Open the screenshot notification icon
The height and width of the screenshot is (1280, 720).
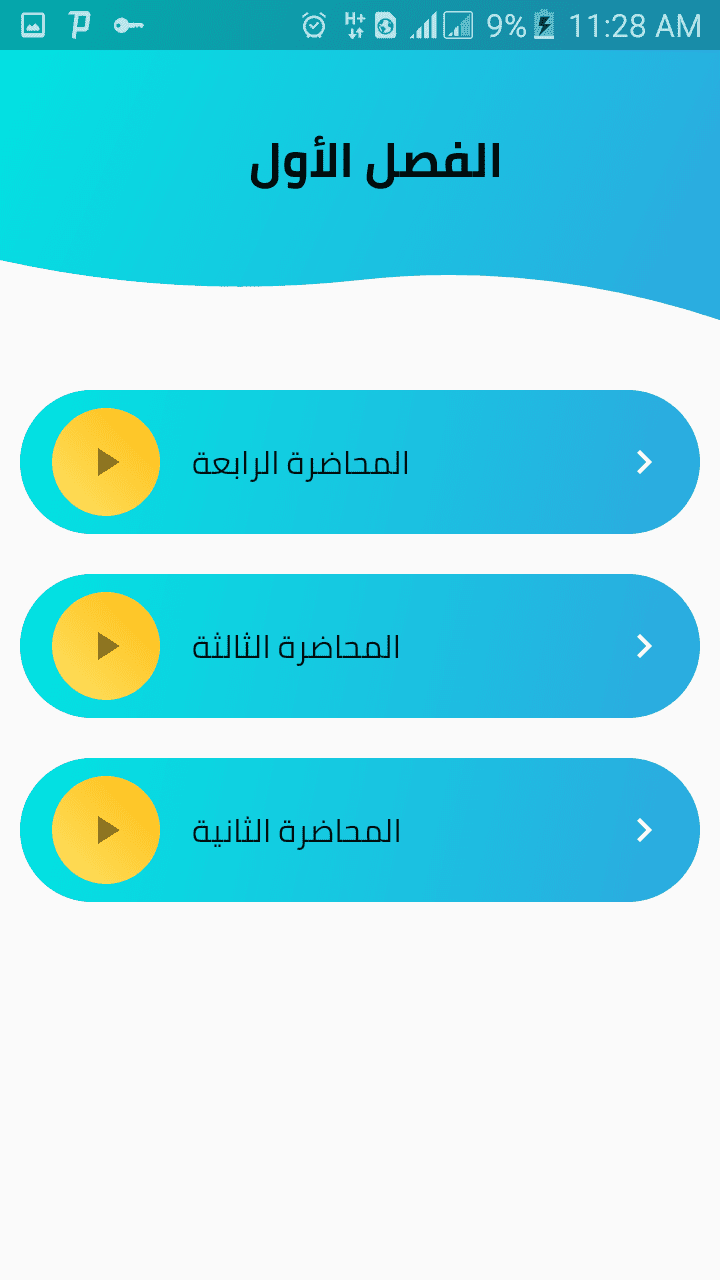coord(32,25)
